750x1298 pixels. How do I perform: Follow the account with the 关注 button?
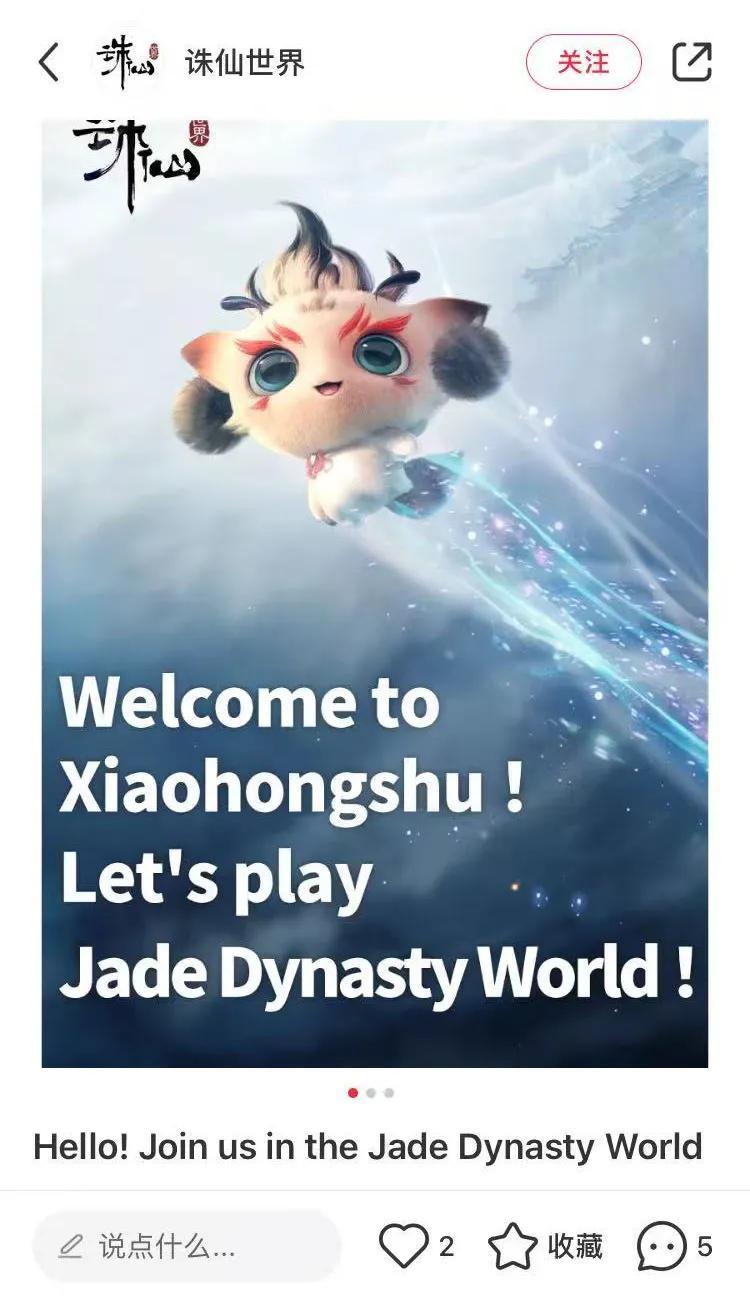tap(583, 62)
